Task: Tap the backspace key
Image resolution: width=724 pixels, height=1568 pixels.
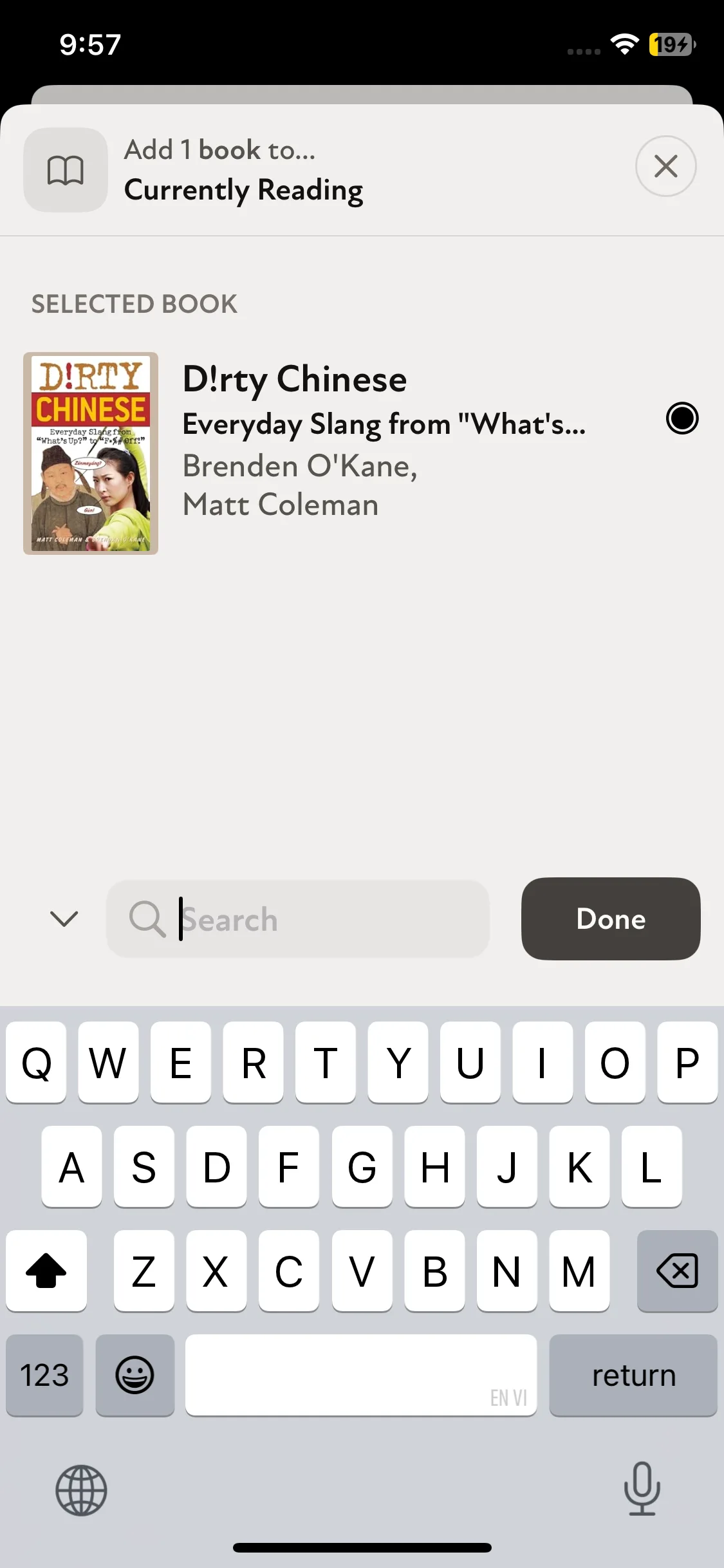Action: (677, 1271)
